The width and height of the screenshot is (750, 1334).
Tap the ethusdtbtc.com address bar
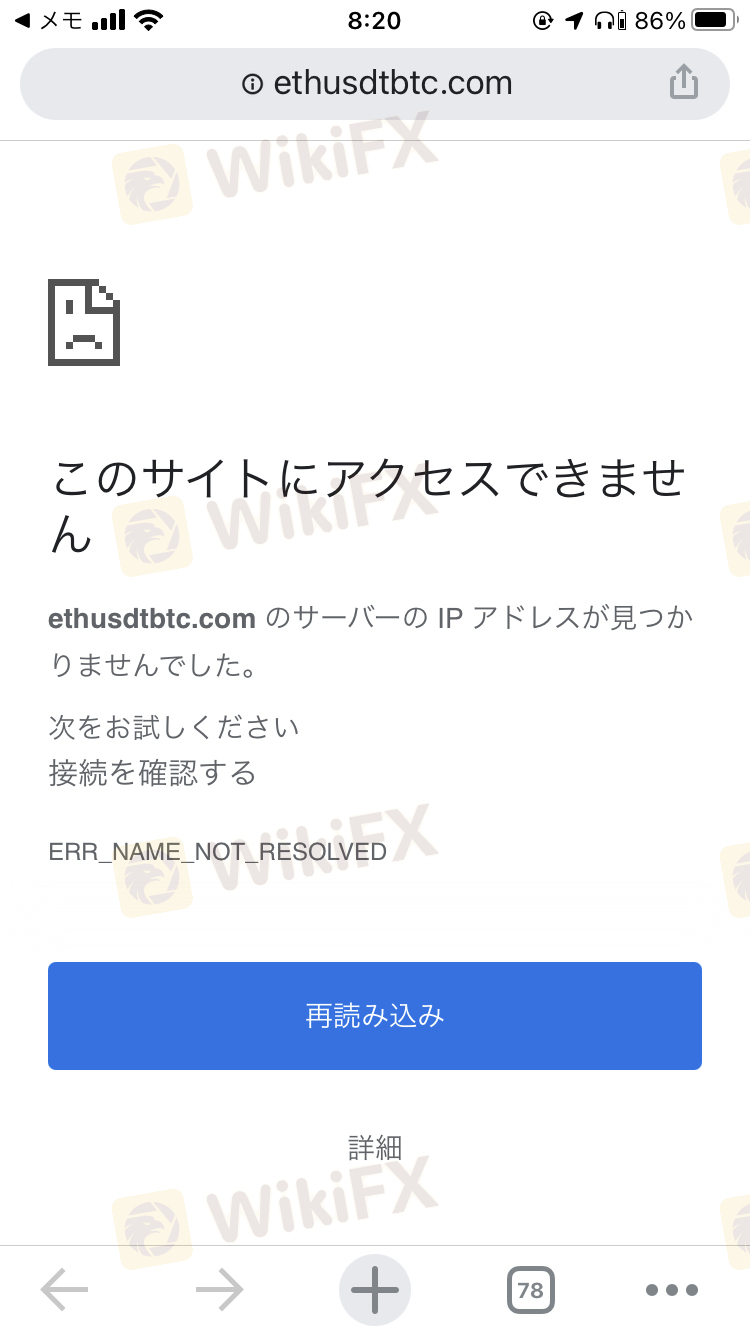[375, 83]
